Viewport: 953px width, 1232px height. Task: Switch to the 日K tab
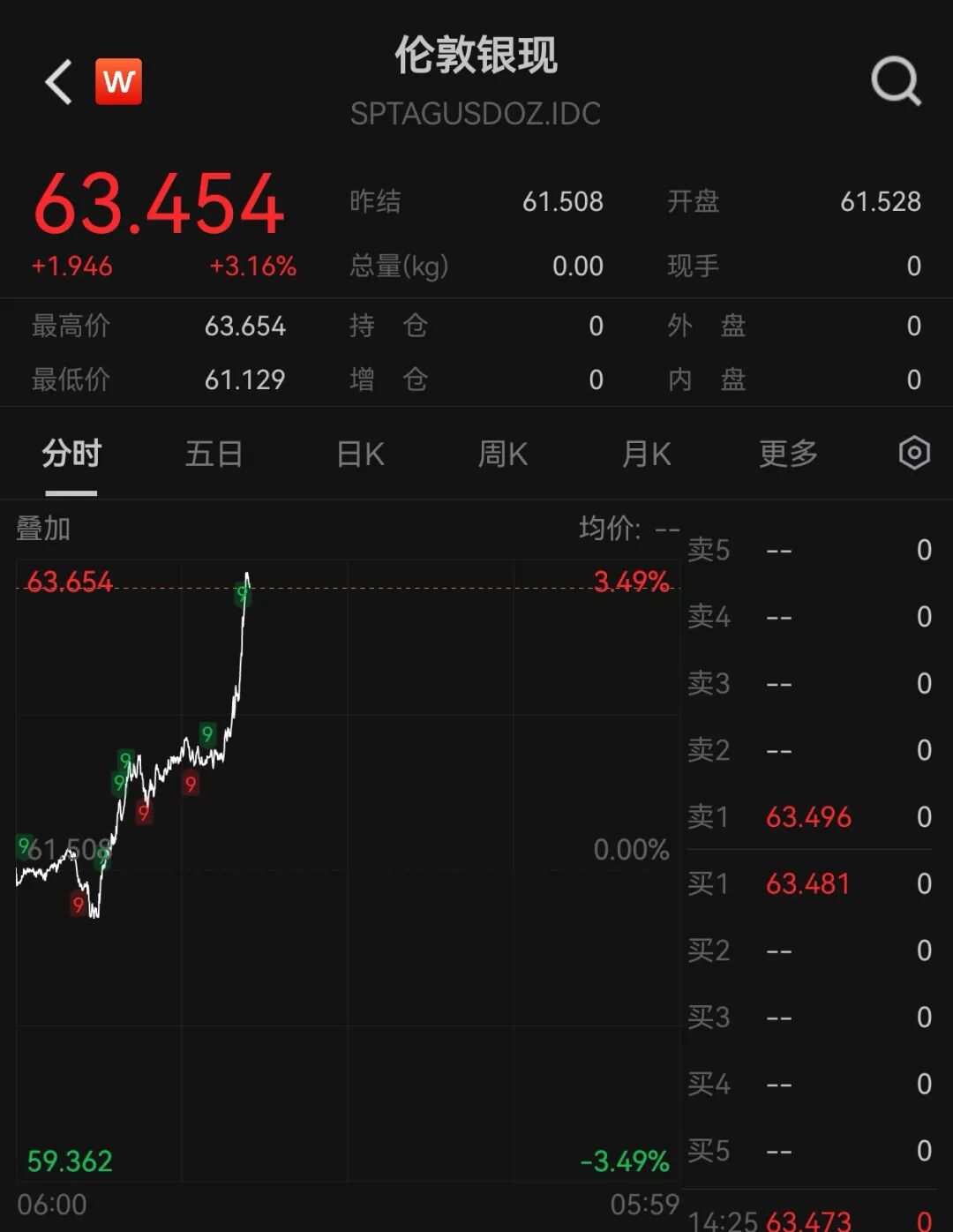point(360,454)
